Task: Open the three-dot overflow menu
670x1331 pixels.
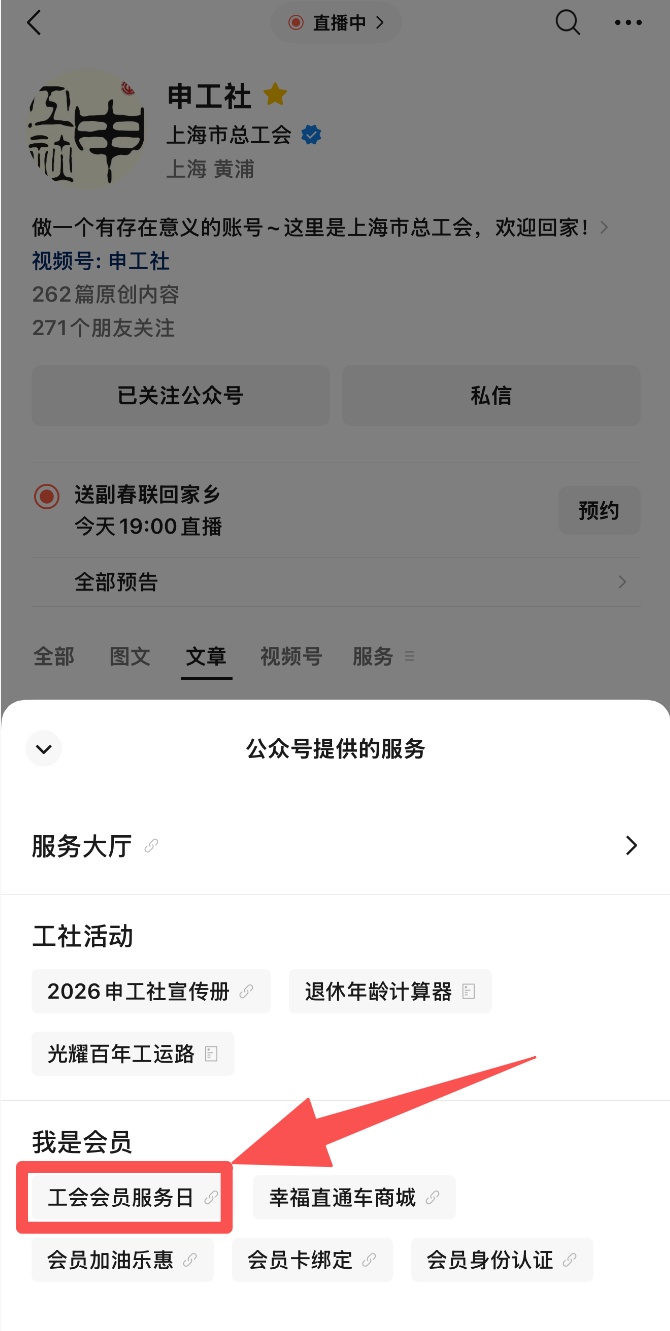Action: (x=628, y=23)
